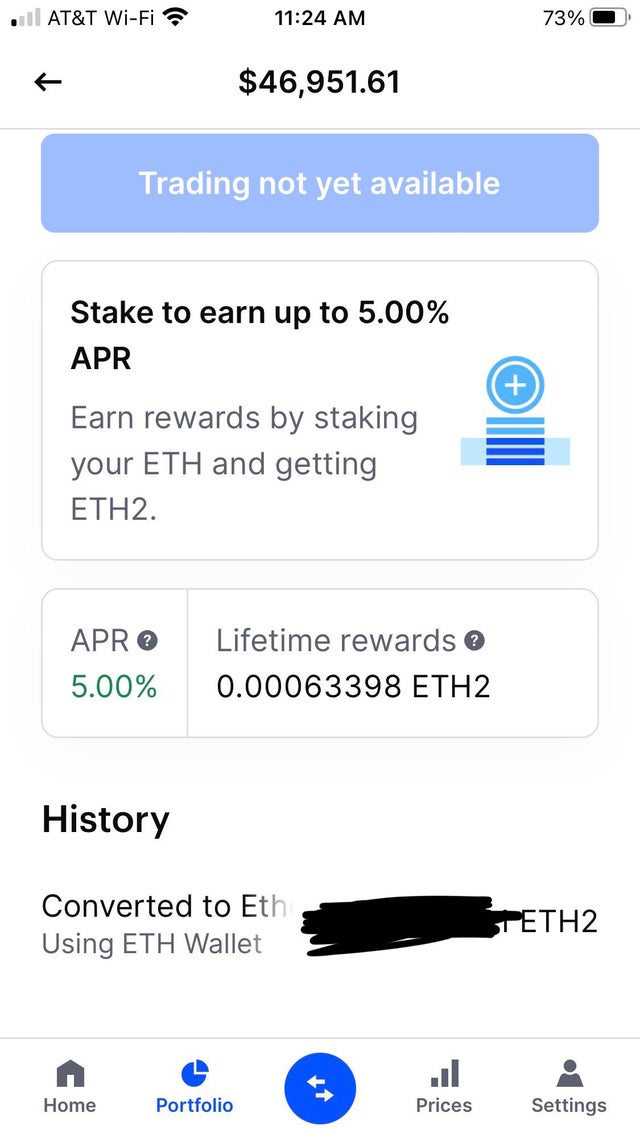Tap the Trading not yet available button
This screenshot has width=640, height=1138.
(x=320, y=183)
